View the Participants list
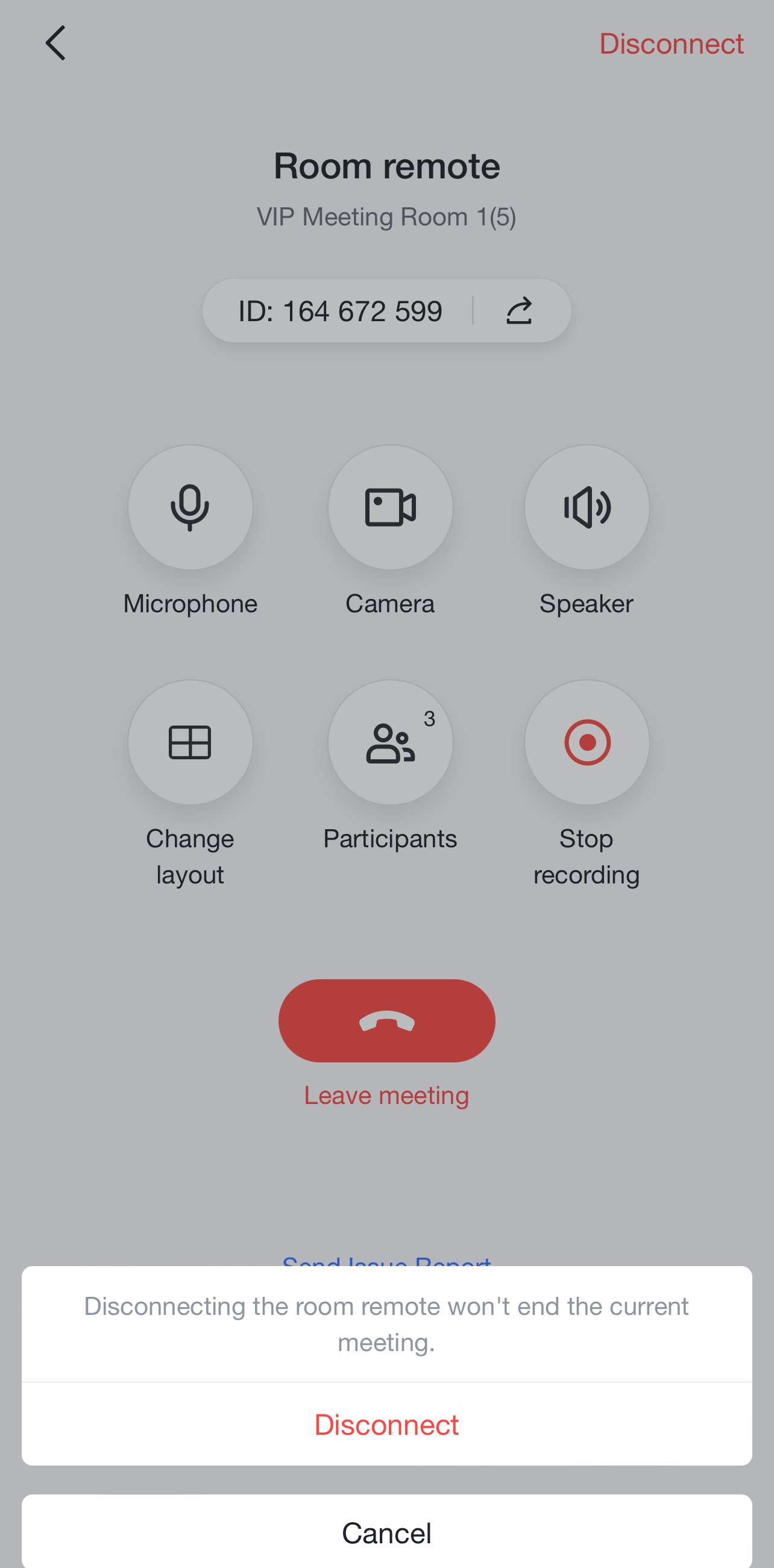This screenshot has width=774, height=1568. [389, 741]
